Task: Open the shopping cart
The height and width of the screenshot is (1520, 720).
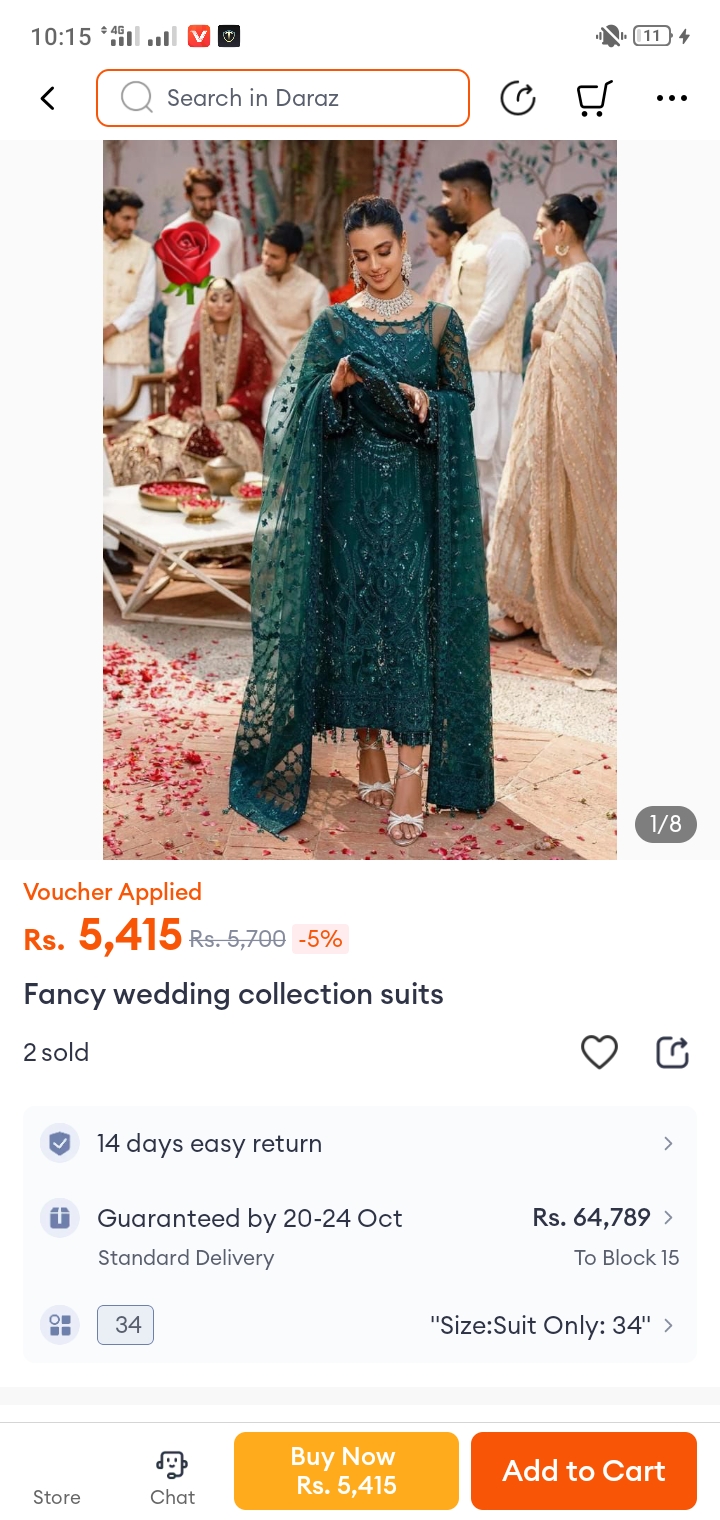Action: (x=593, y=98)
